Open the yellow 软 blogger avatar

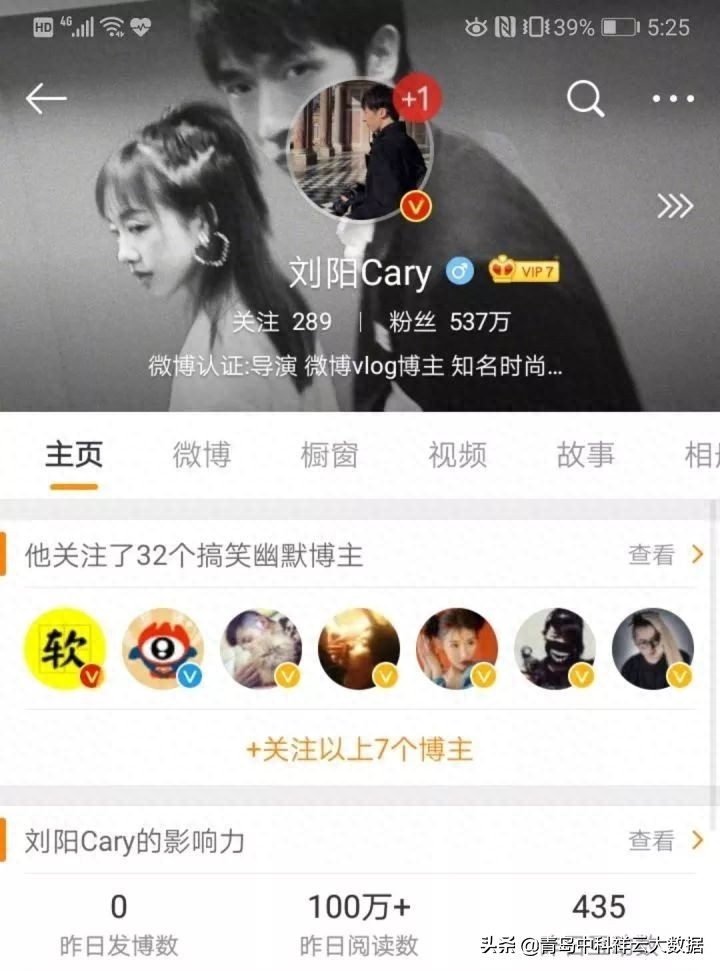click(x=64, y=649)
